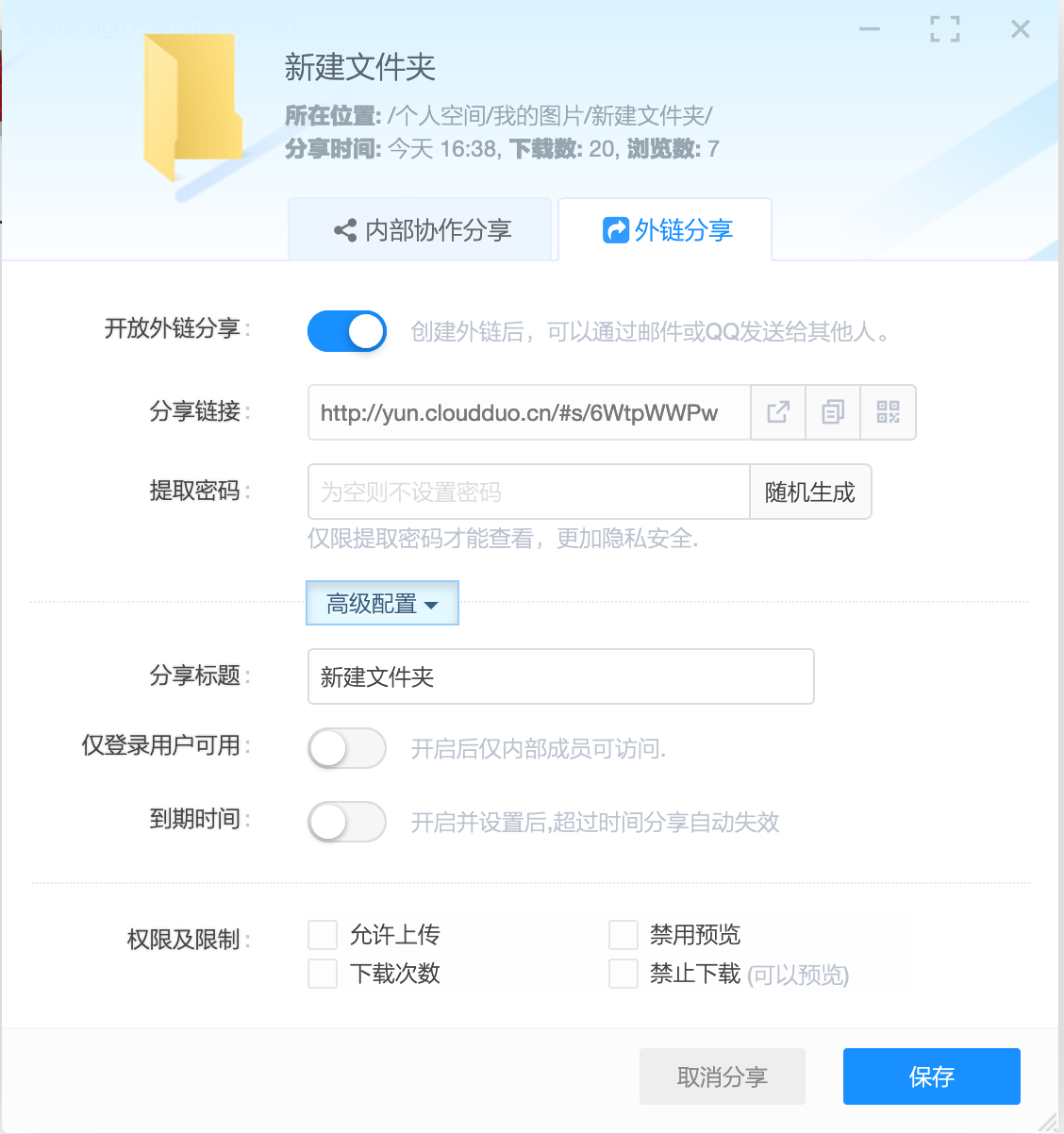Open share link in new window
Image resolution: width=1064 pixels, height=1134 pixels.
click(x=778, y=412)
